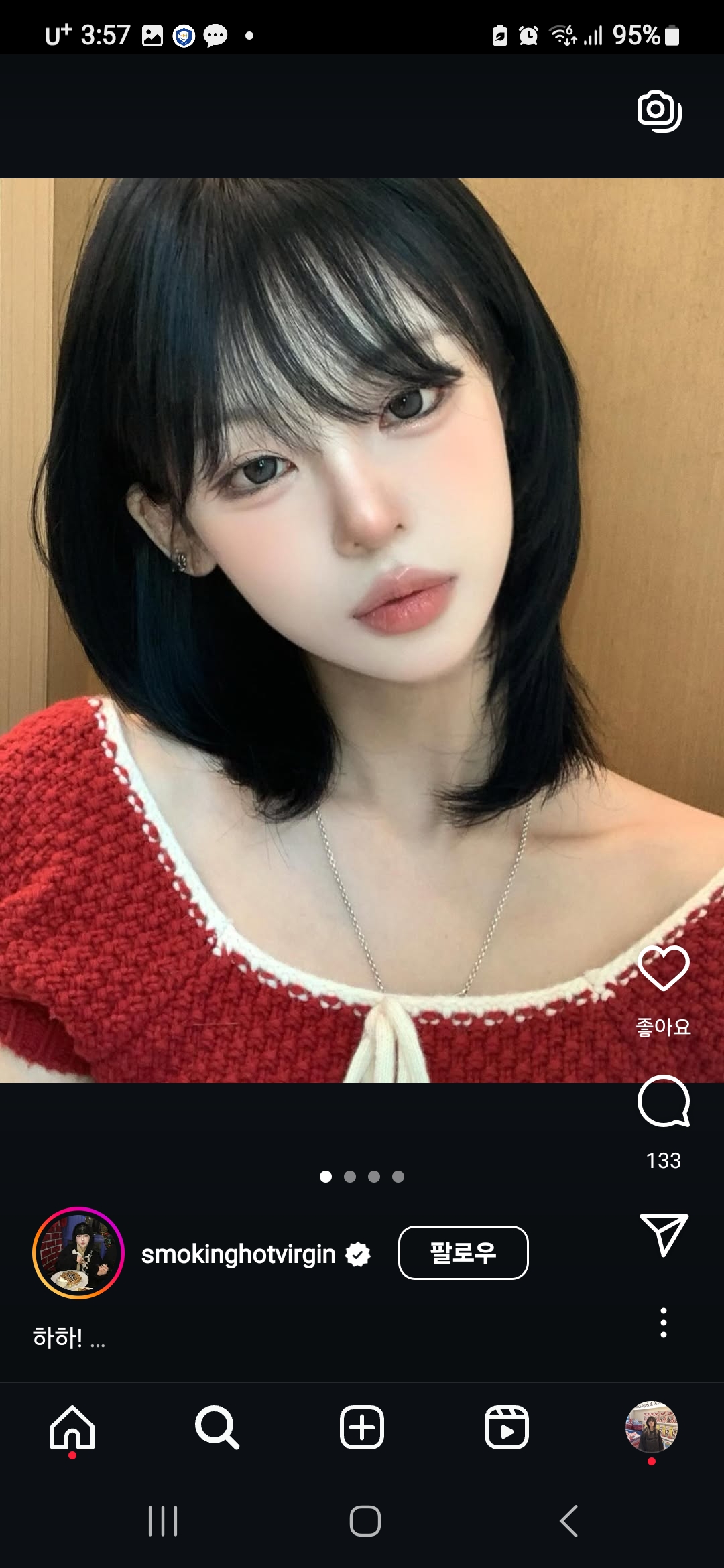The width and height of the screenshot is (724, 1568).
Task: Open the smokinghotvirgin profile username
Action: pos(238,1254)
